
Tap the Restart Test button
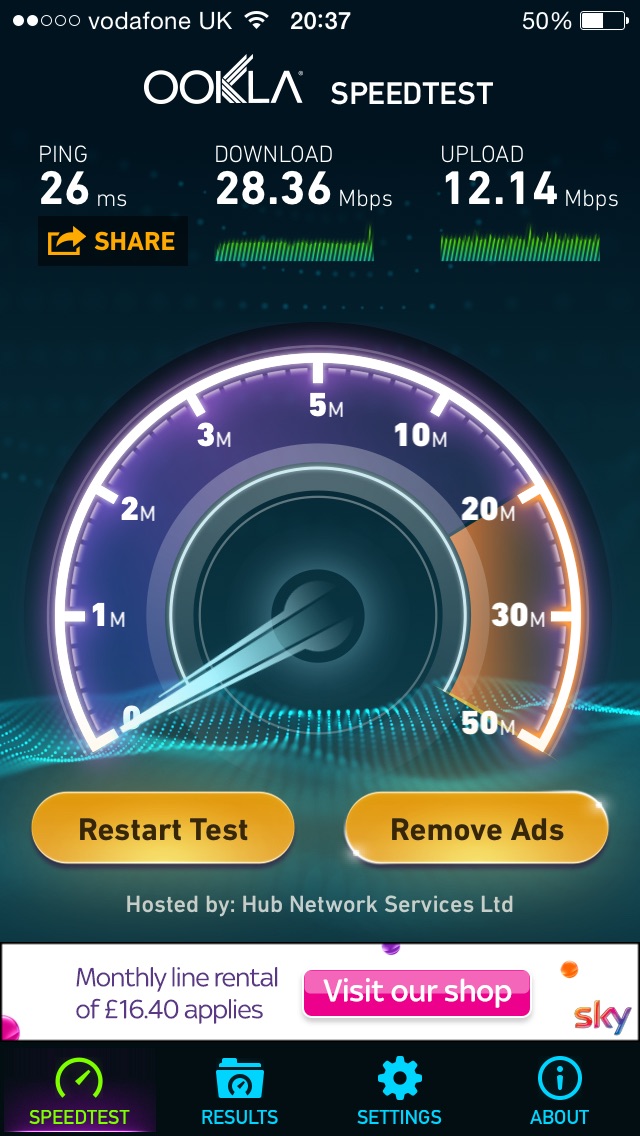pos(163,829)
